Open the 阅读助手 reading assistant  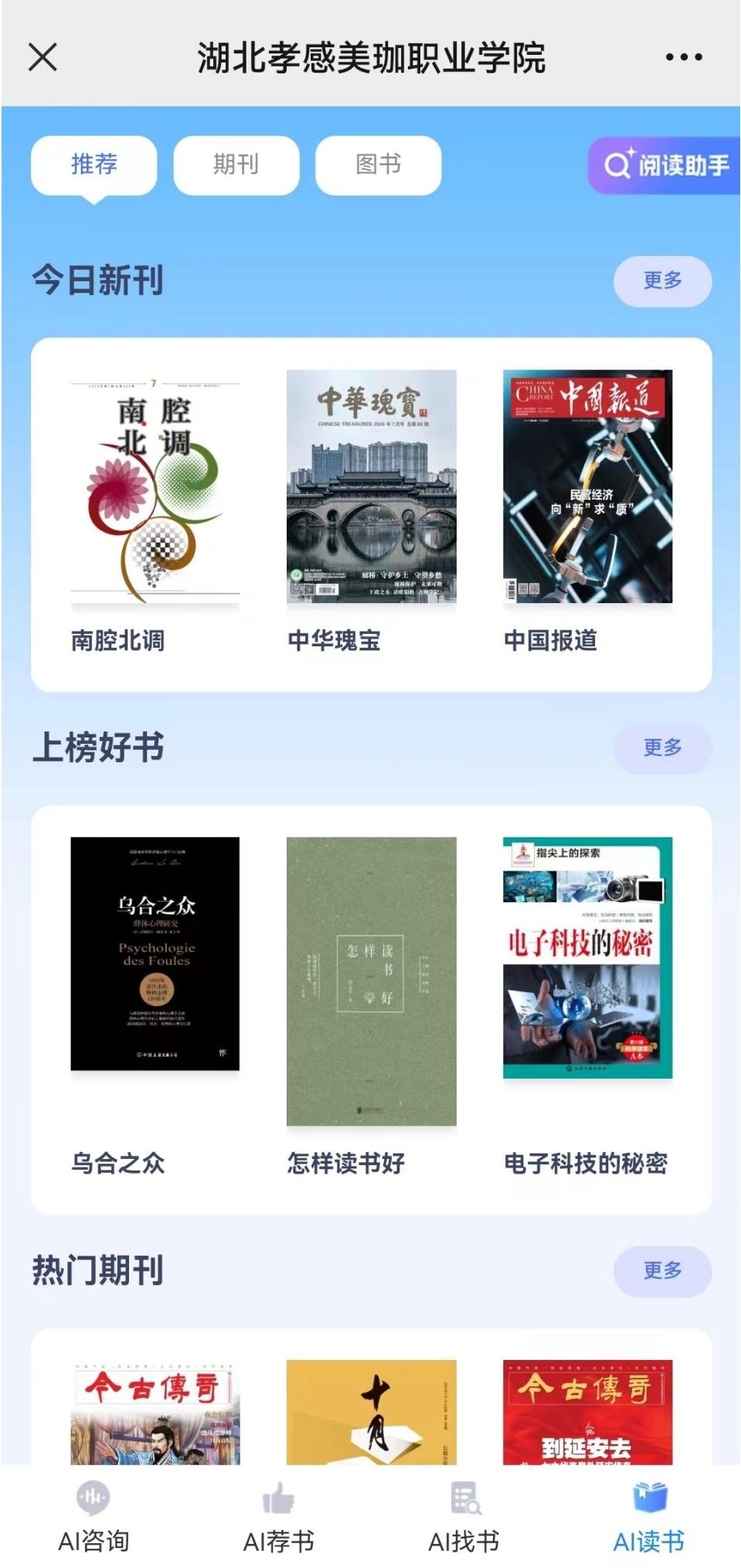click(x=665, y=165)
